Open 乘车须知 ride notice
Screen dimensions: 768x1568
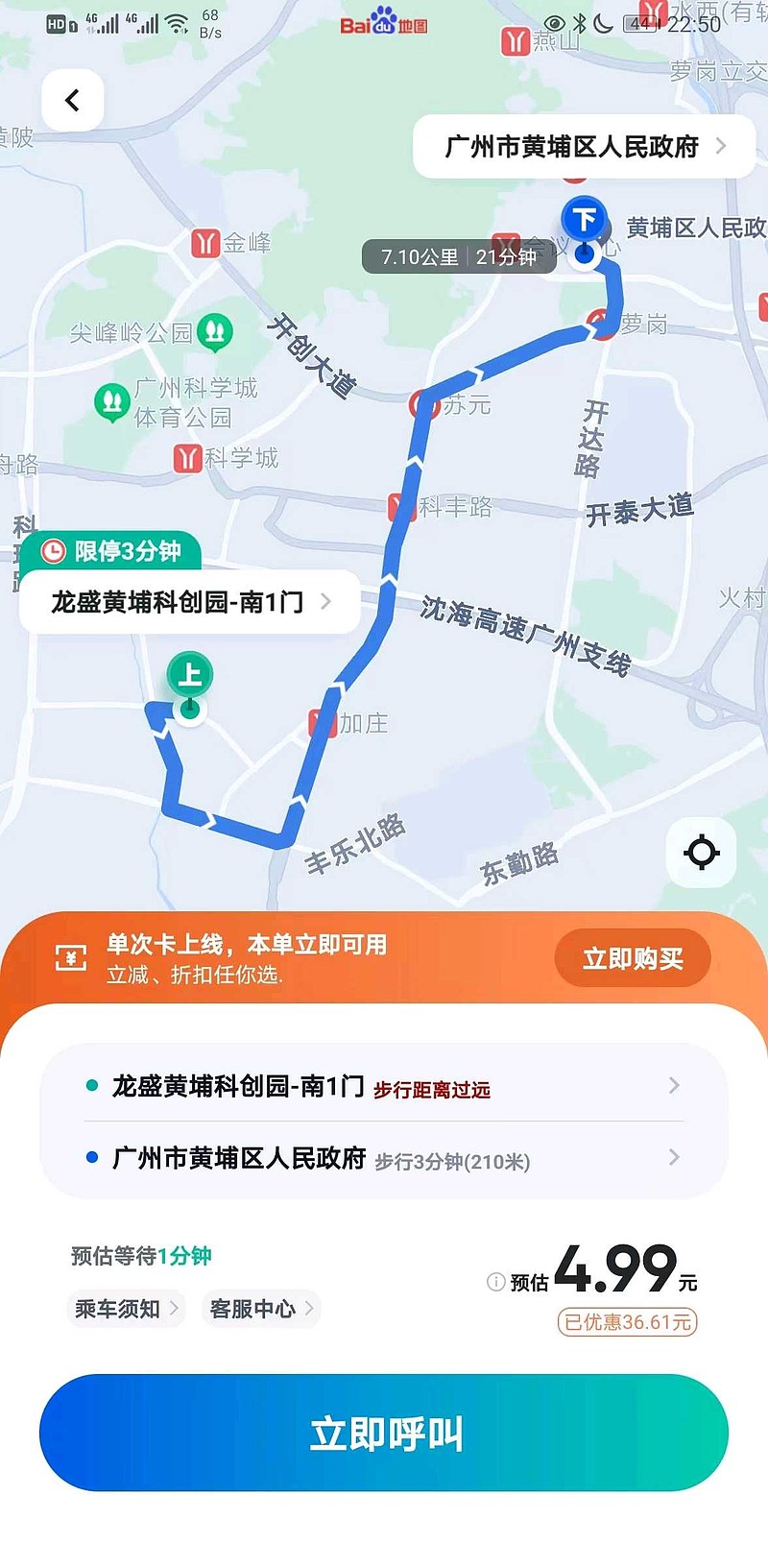(126, 1309)
